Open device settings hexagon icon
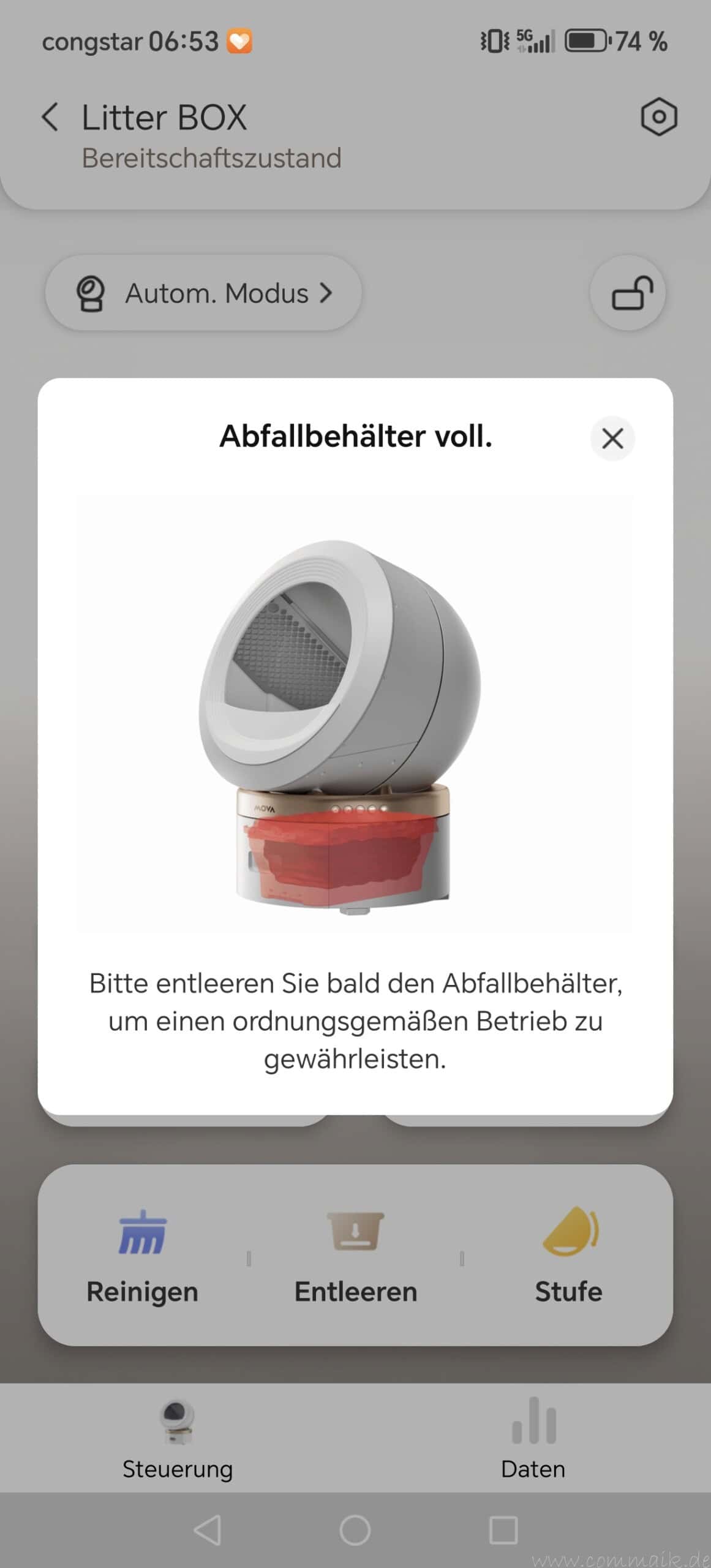The width and height of the screenshot is (711, 1568). [658, 116]
